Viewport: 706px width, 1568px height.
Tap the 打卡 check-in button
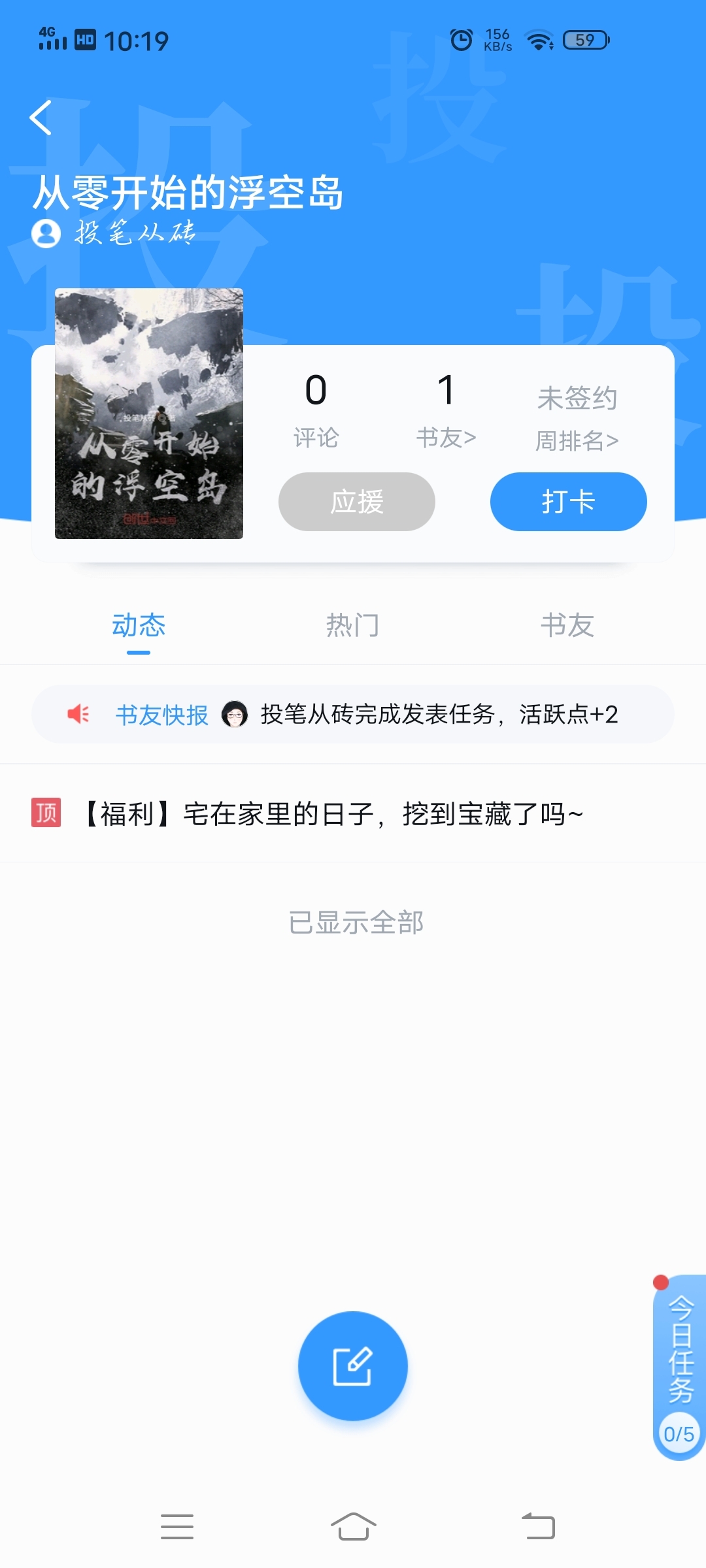pyautogui.click(x=568, y=502)
